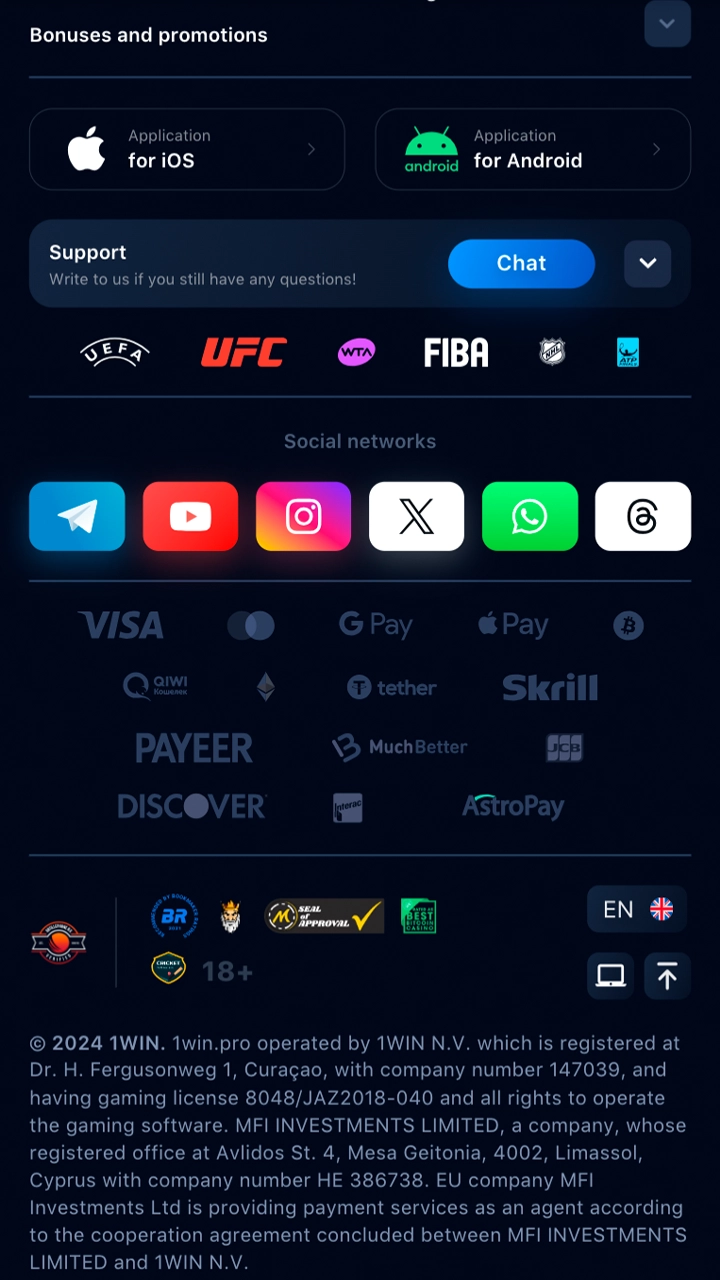Image resolution: width=720 pixels, height=1280 pixels.
Task: Start a support Chat
Action: point(521,264)
